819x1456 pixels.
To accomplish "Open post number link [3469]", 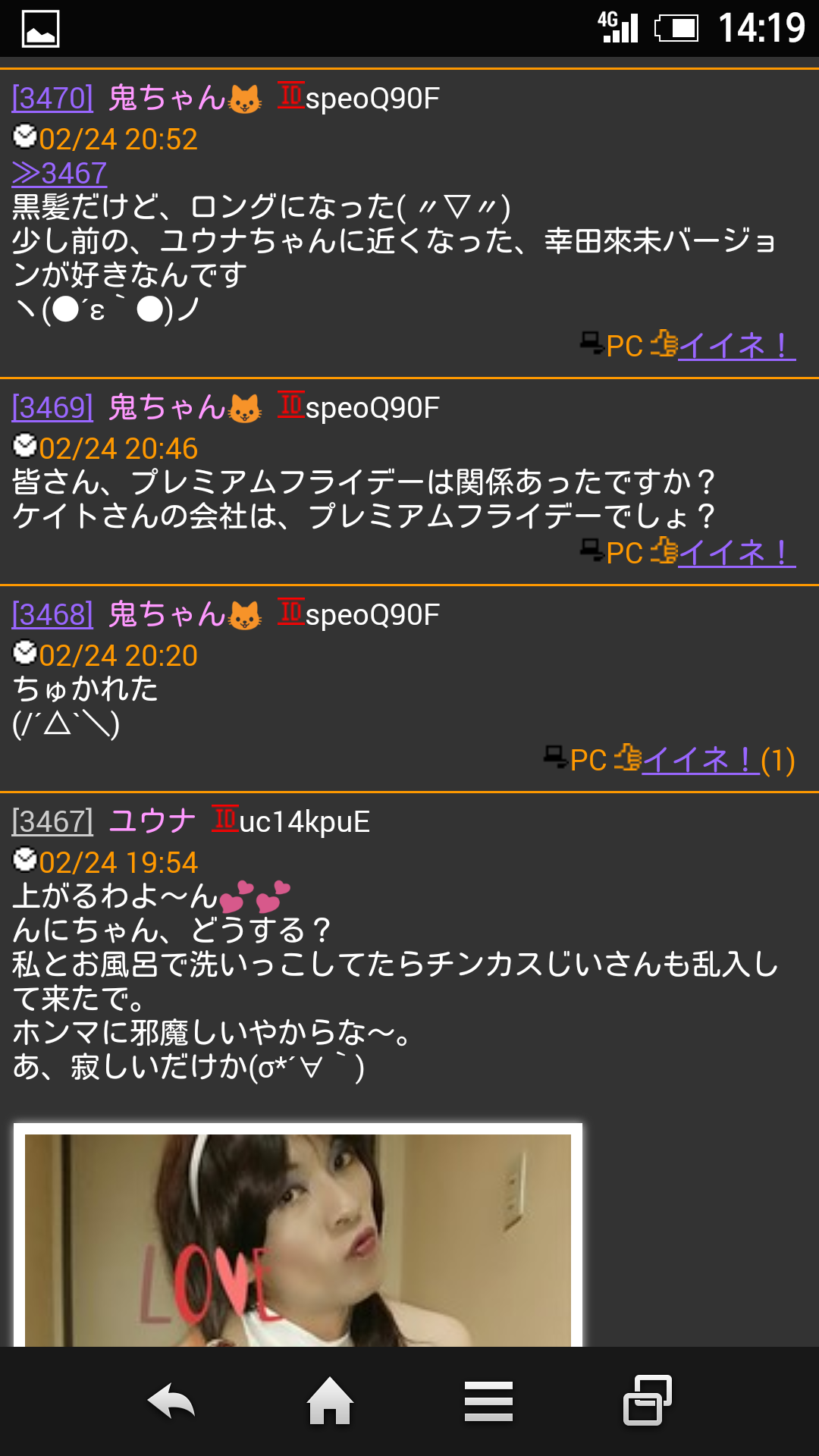I will [x=53, y=408].
